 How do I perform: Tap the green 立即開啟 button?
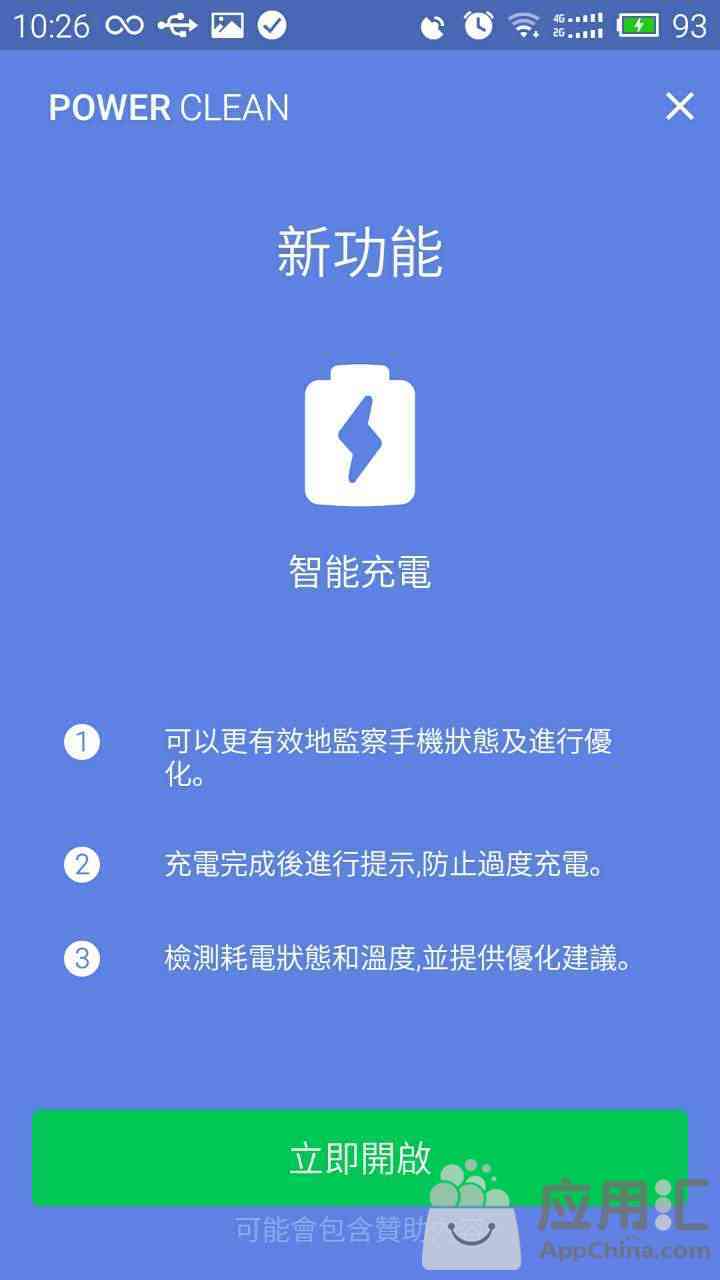pos(360,1158)
